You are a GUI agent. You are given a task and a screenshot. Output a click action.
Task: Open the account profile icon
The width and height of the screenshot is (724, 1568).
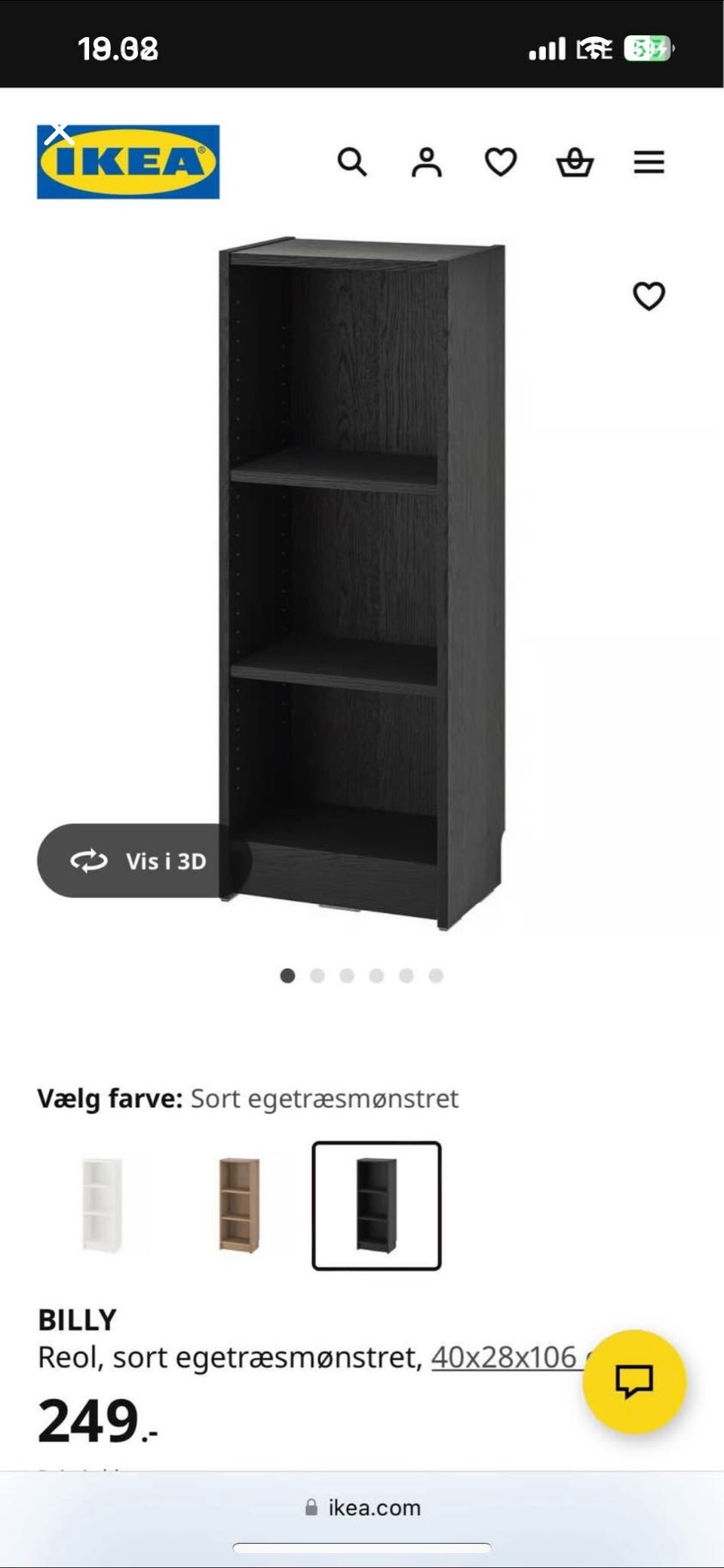pos(426,161)
